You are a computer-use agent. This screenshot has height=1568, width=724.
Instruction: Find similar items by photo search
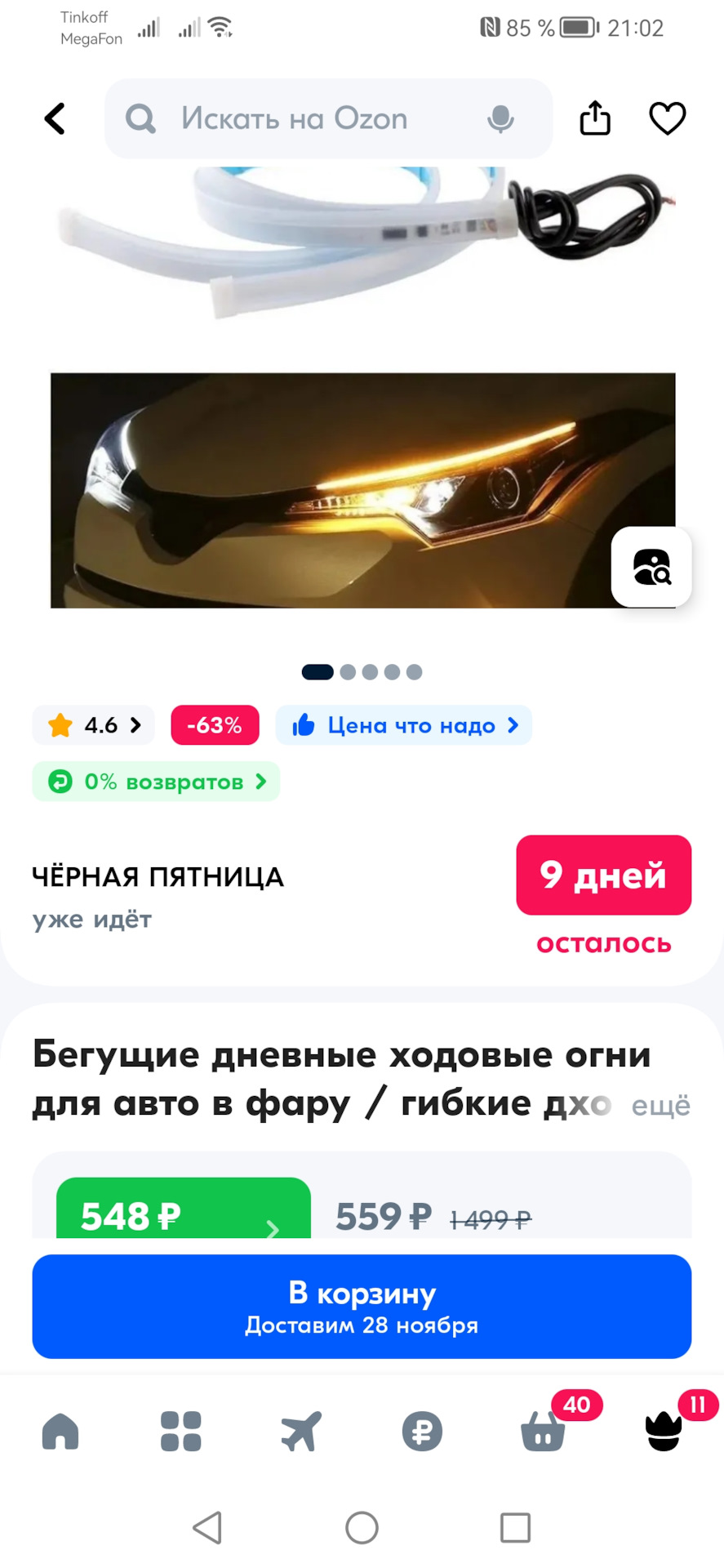[x=651, y=567]
